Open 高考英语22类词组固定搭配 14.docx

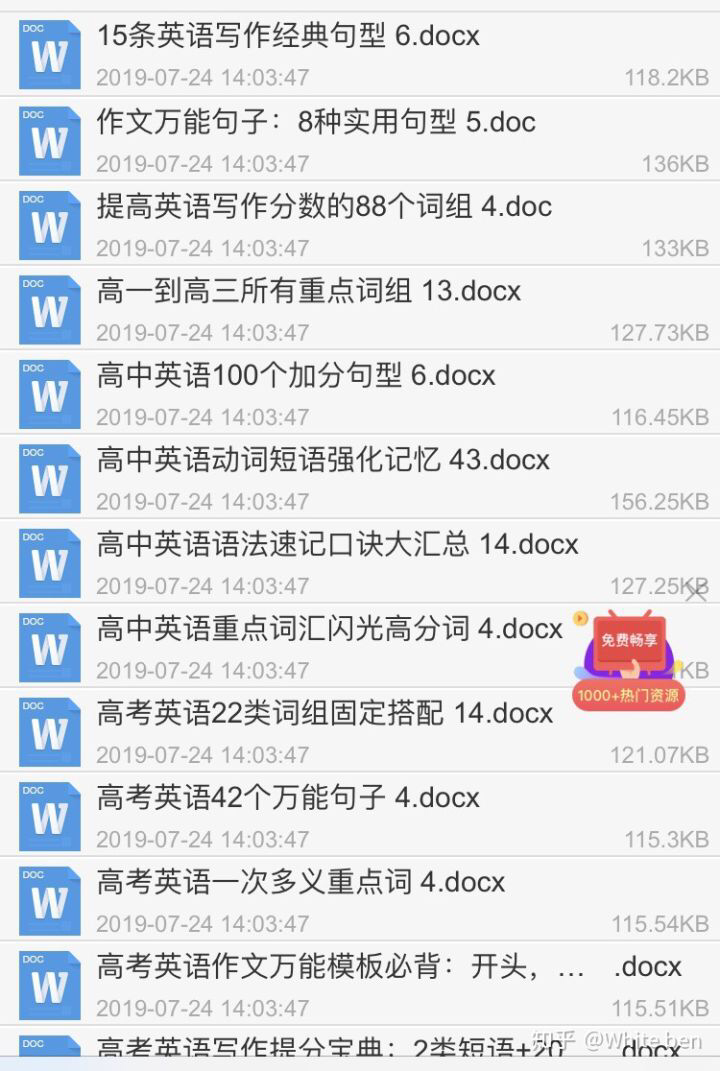(324, 713)
